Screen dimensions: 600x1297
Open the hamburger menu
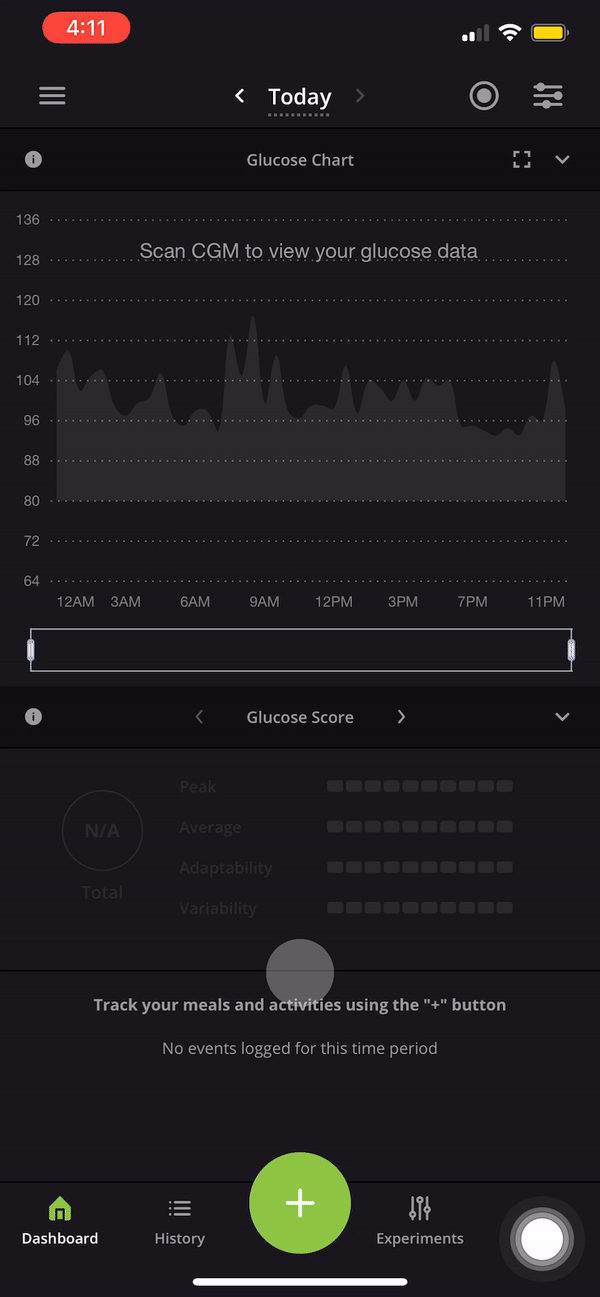52,96
